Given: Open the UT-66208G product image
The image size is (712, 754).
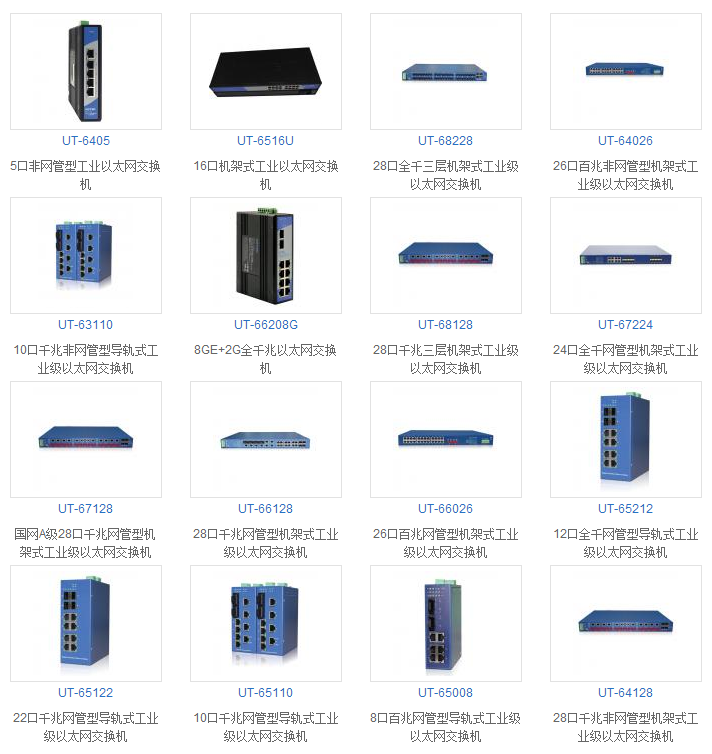Looking at the screenshot, I should (265, 255).
